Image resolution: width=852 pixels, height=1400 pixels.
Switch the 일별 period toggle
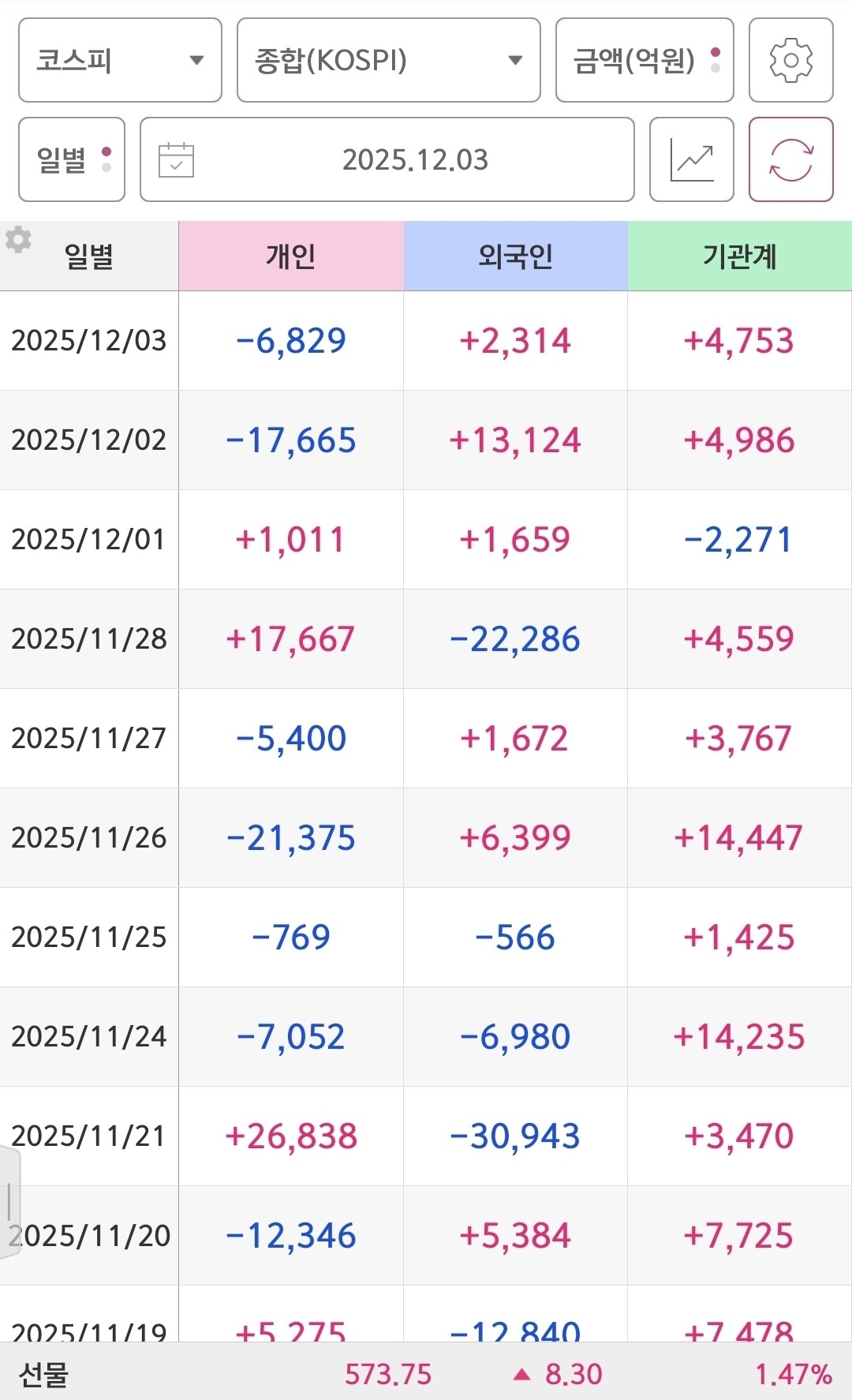[72, 159]
